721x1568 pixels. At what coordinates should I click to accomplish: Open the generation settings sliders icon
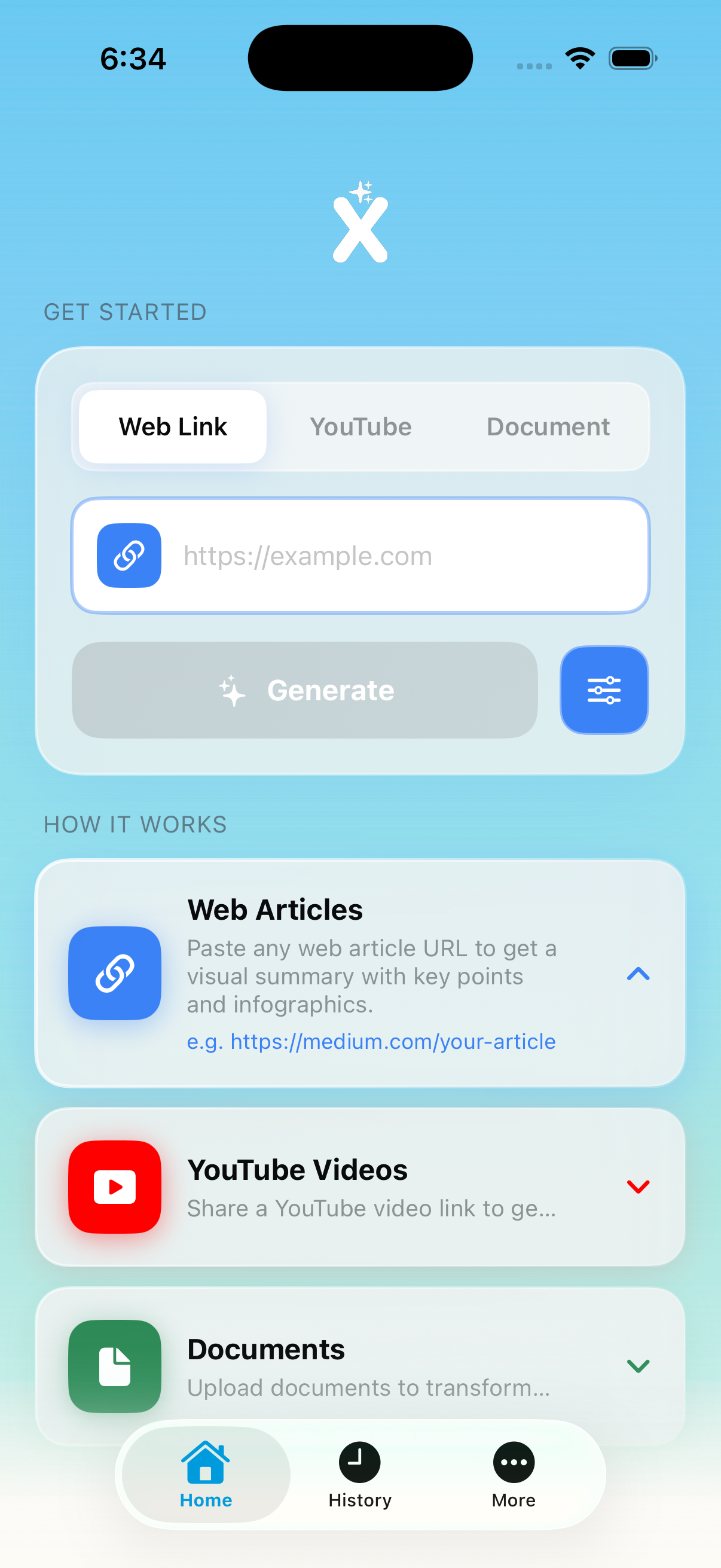click(604, 690)
